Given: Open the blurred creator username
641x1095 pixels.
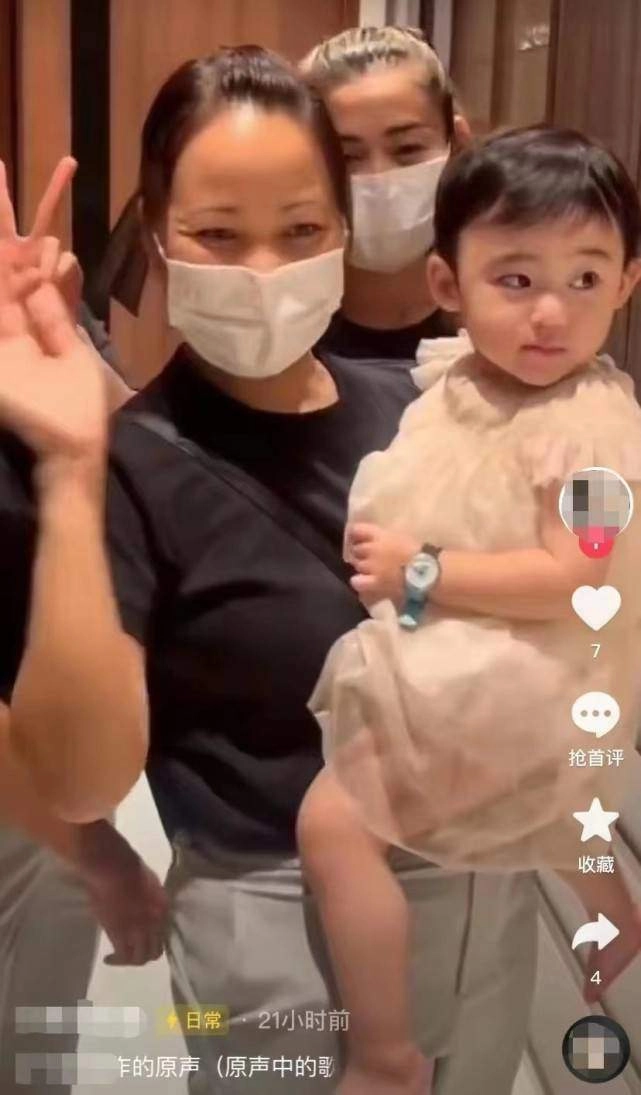Looking at the screenshot, I should [x=80, y=1020].
